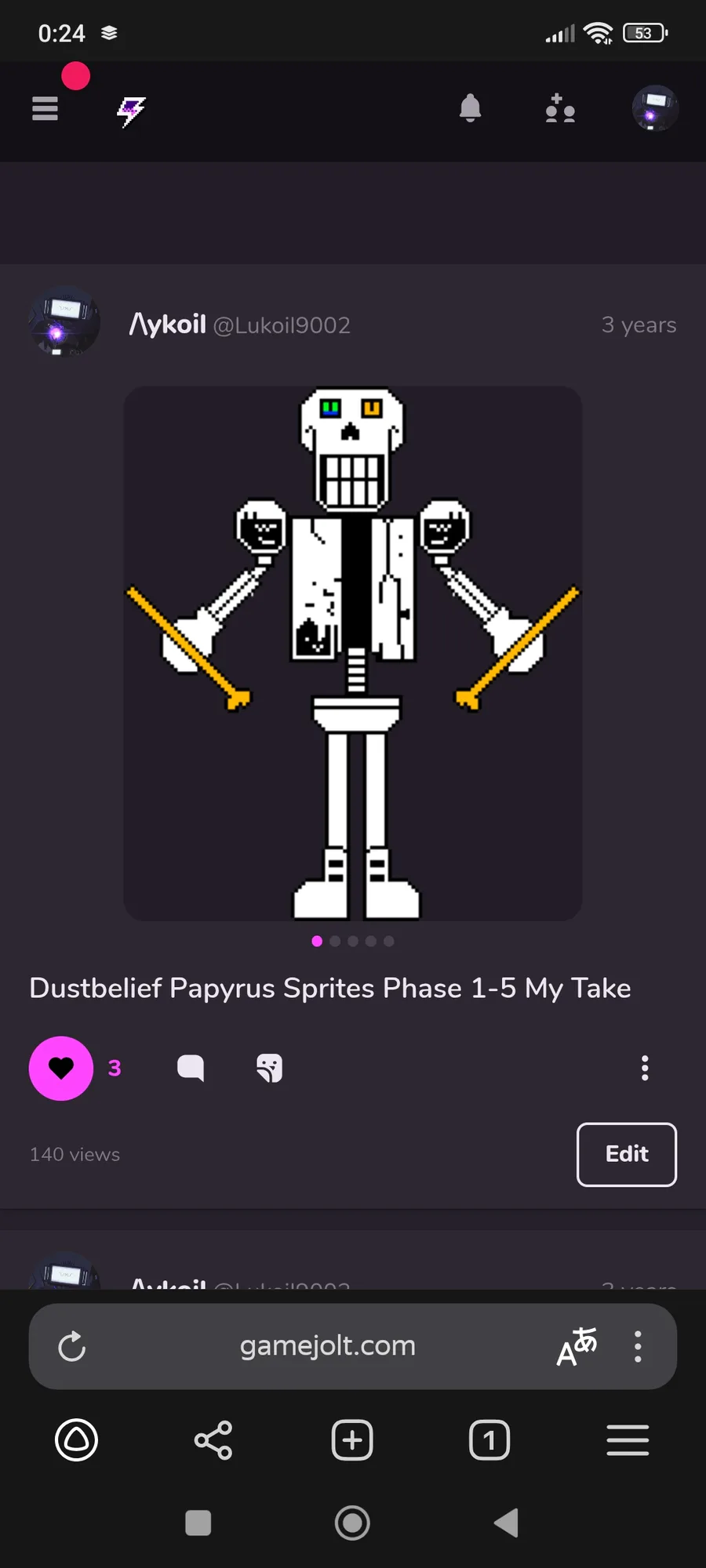Open the address bar's three-dot menu

(x=638, y=1346)
